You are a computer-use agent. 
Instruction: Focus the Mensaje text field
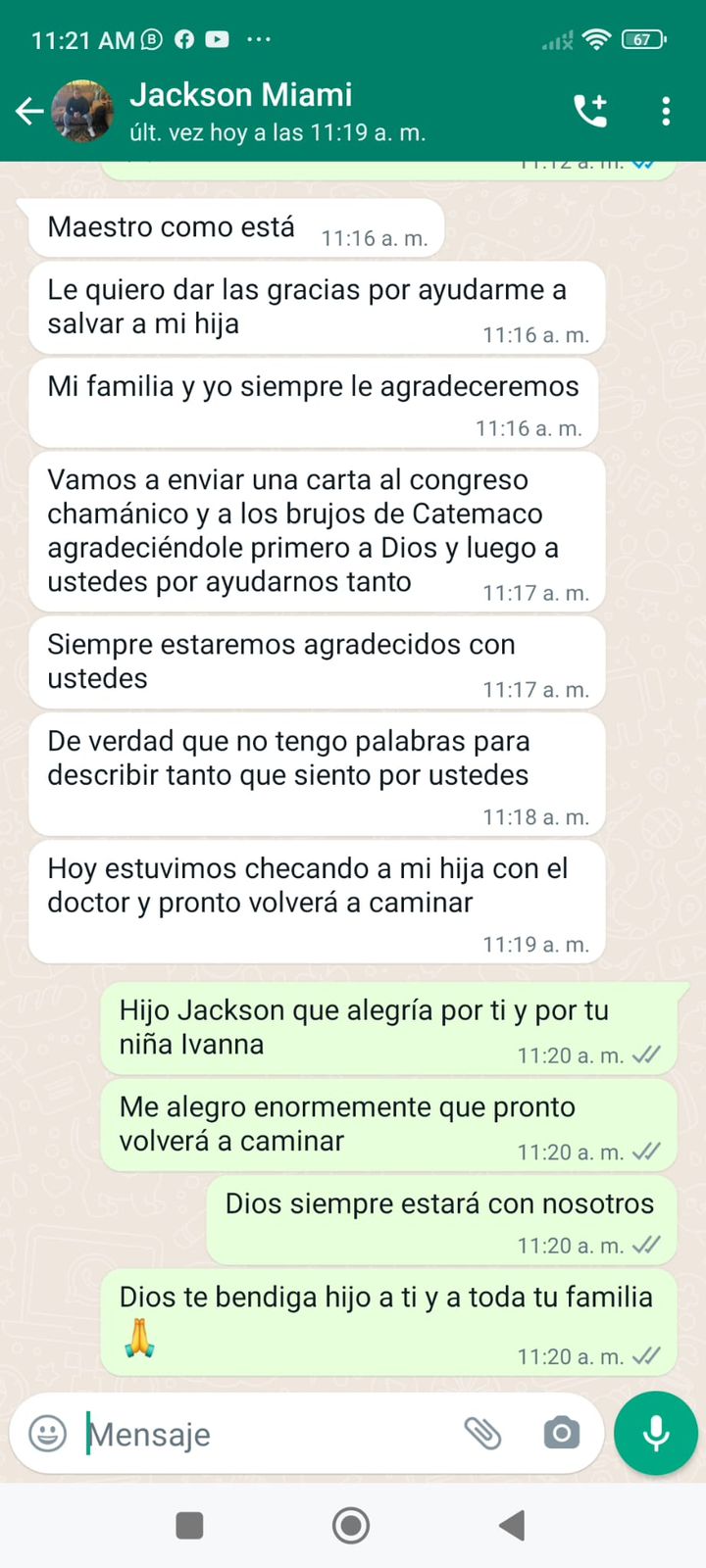(265, 1434)
